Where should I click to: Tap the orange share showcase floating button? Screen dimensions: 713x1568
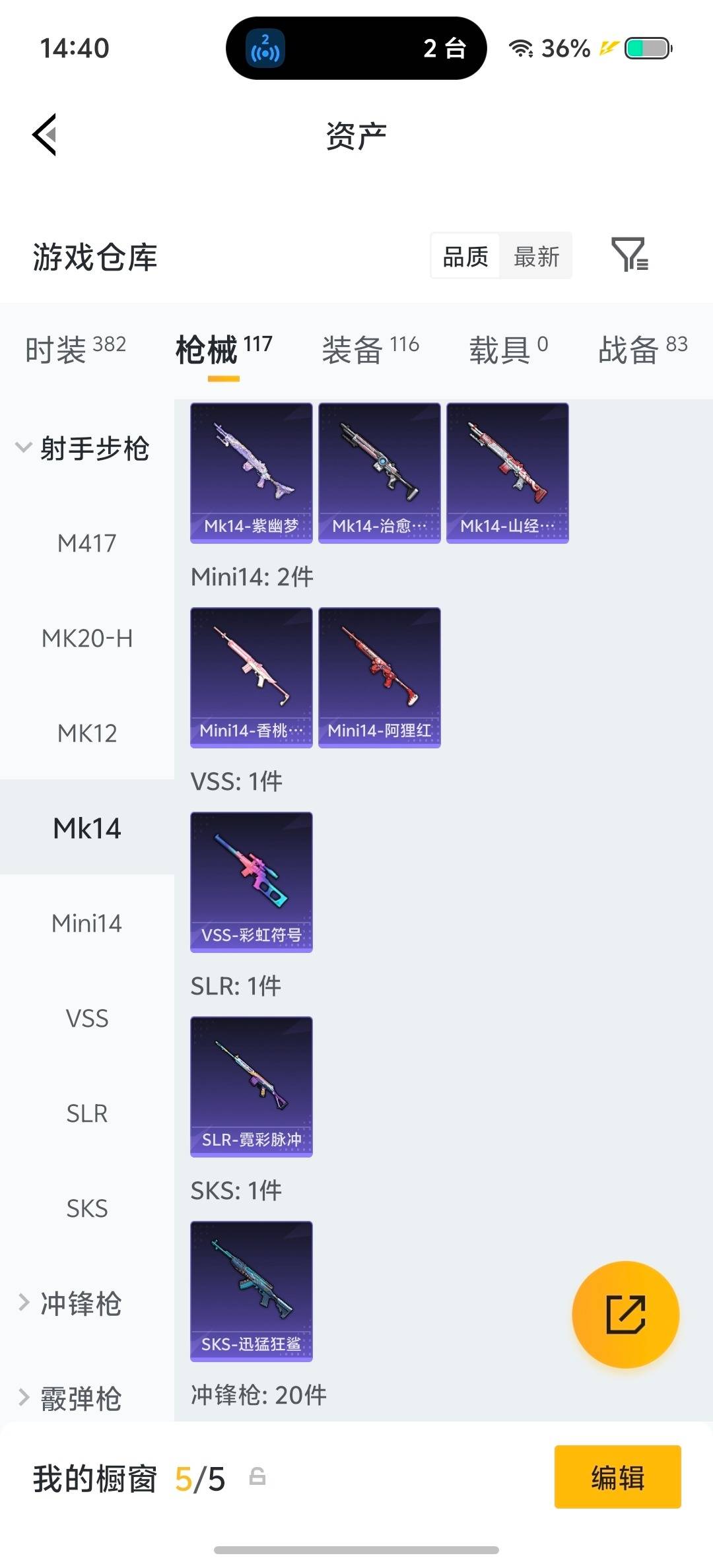click(625, 1315)
